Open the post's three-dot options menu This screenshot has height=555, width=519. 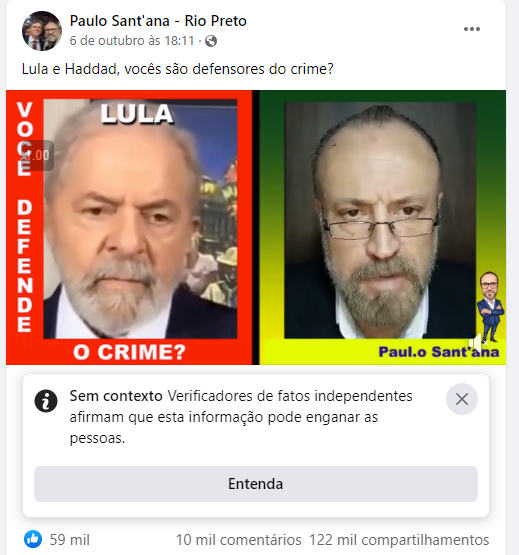tap(472, 29)
